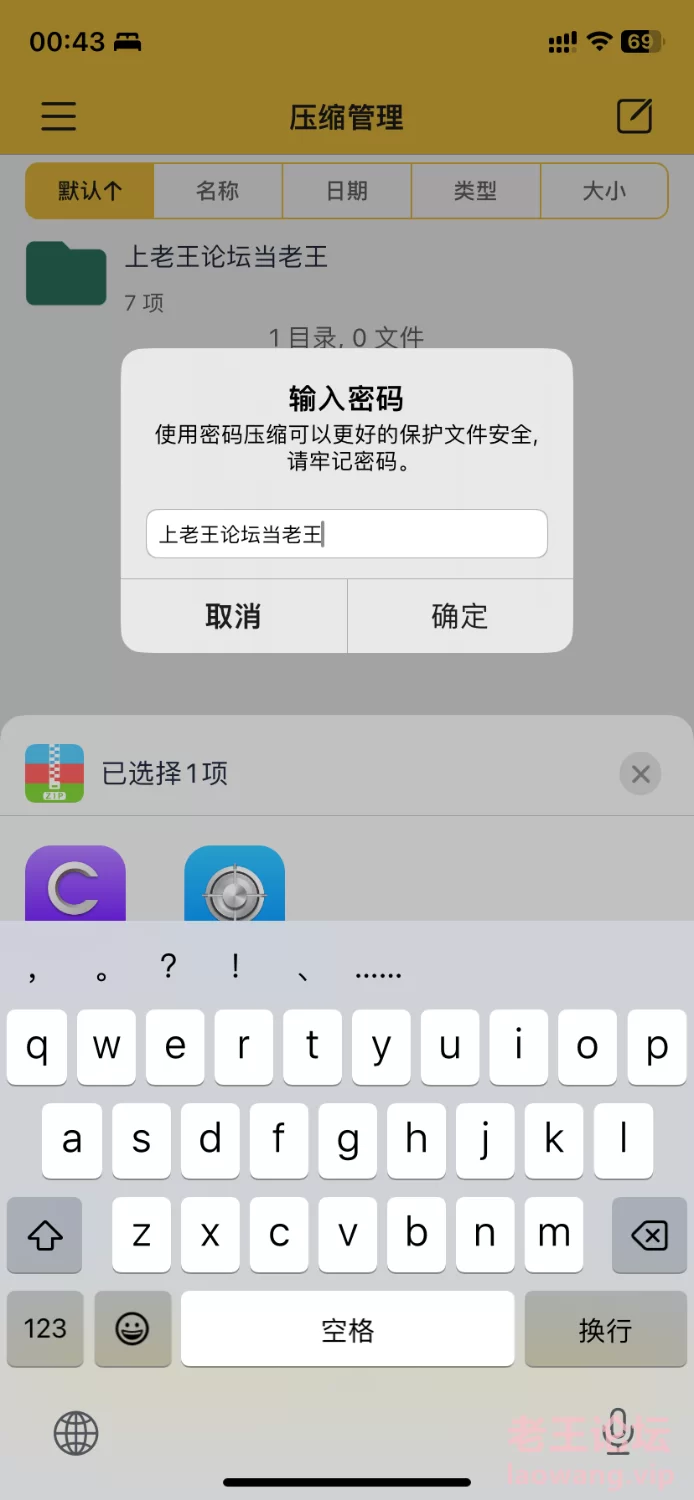The height and width of the screenshot is (1500, 694).
Task: Cancel the password dialog with 取消
Action: coord(234,616)
